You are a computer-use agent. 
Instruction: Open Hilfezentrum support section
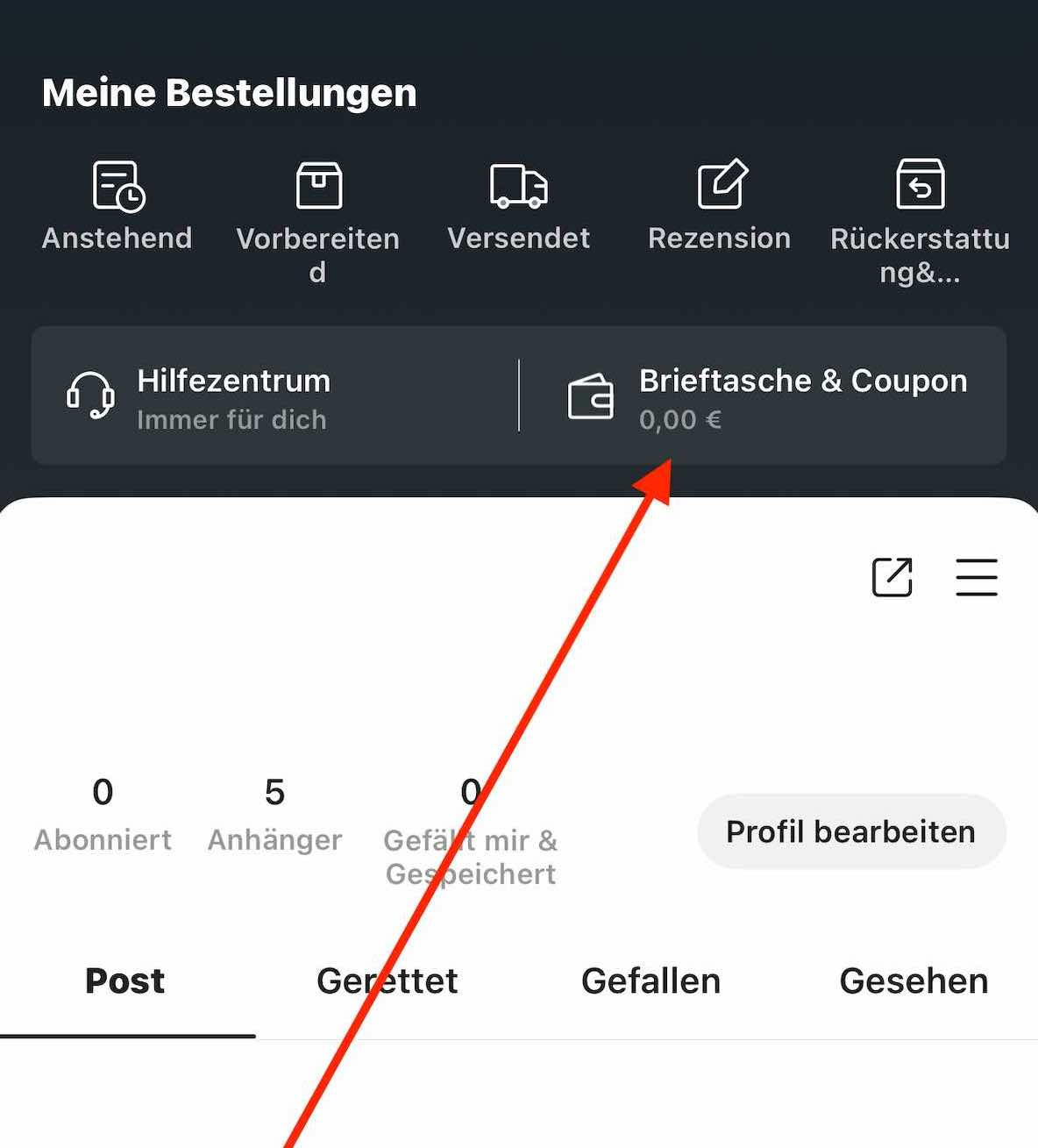233,398
